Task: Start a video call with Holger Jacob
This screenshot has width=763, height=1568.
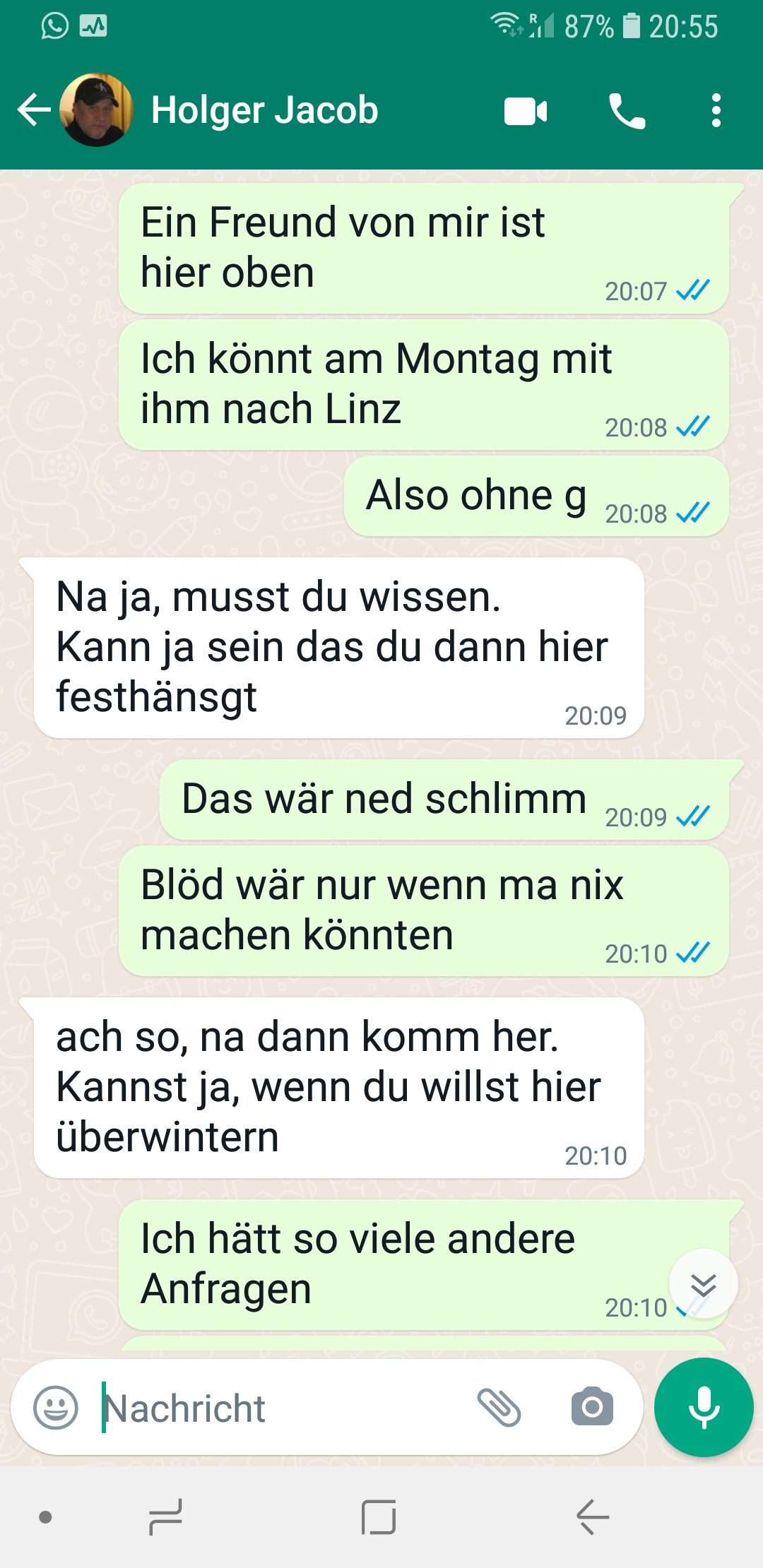Action: coord(526,111)
